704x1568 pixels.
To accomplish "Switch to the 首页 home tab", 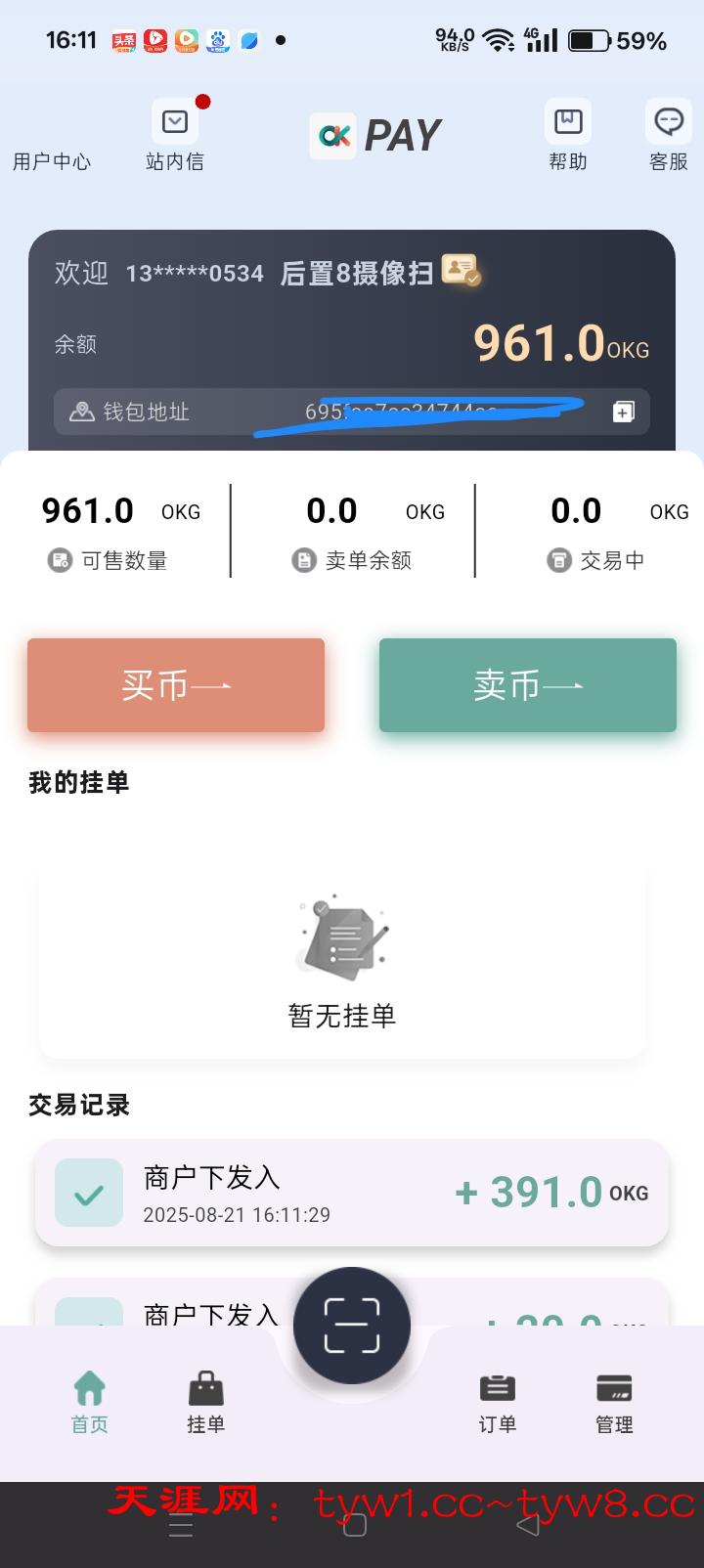I will pyautogui.click(x=89, y=1403).
